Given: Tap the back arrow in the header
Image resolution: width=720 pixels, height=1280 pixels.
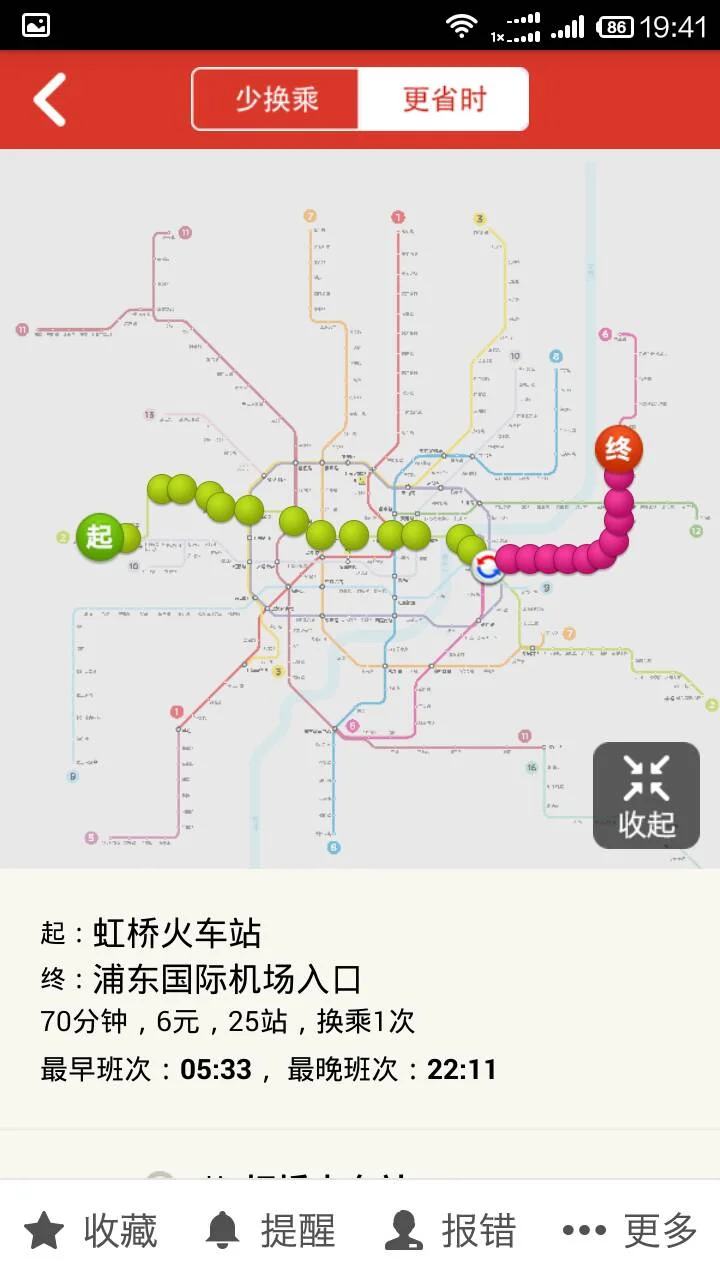Looking at the screenshot, I should click(x=47, y=99).
